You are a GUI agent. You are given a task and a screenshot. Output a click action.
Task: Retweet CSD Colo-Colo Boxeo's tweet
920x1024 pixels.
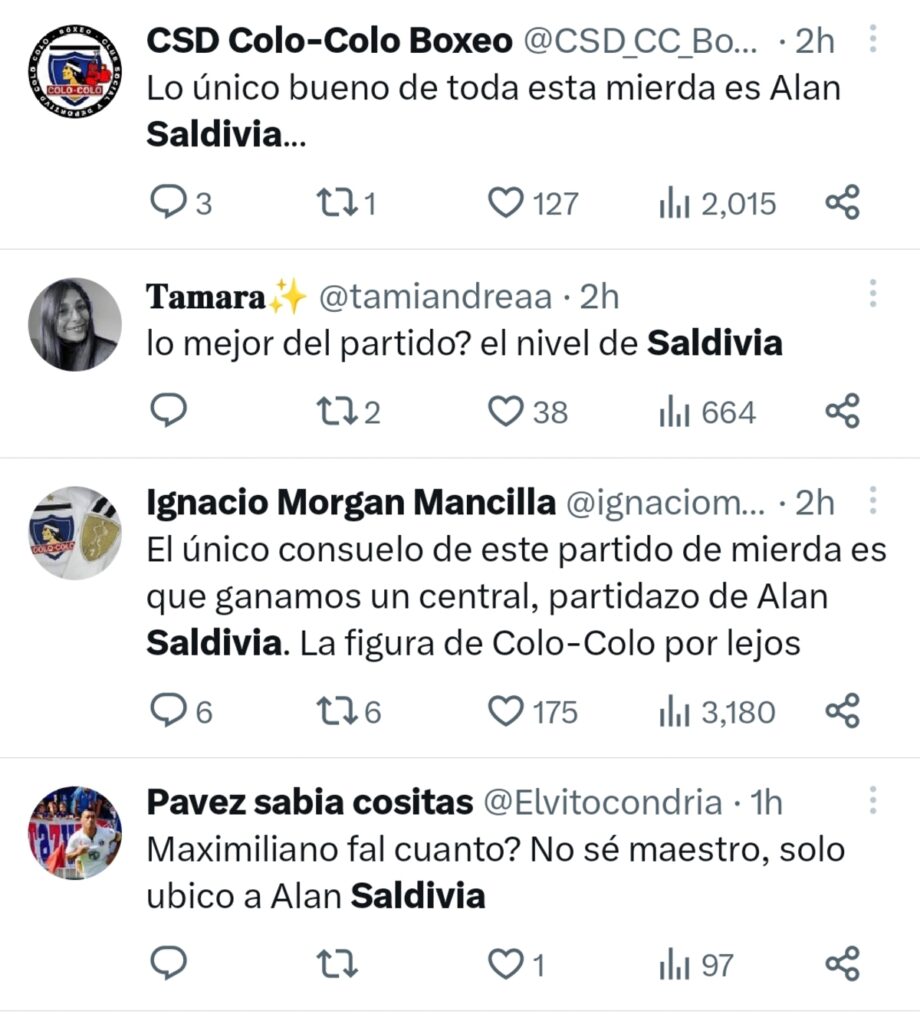click(x=331, y=204)
